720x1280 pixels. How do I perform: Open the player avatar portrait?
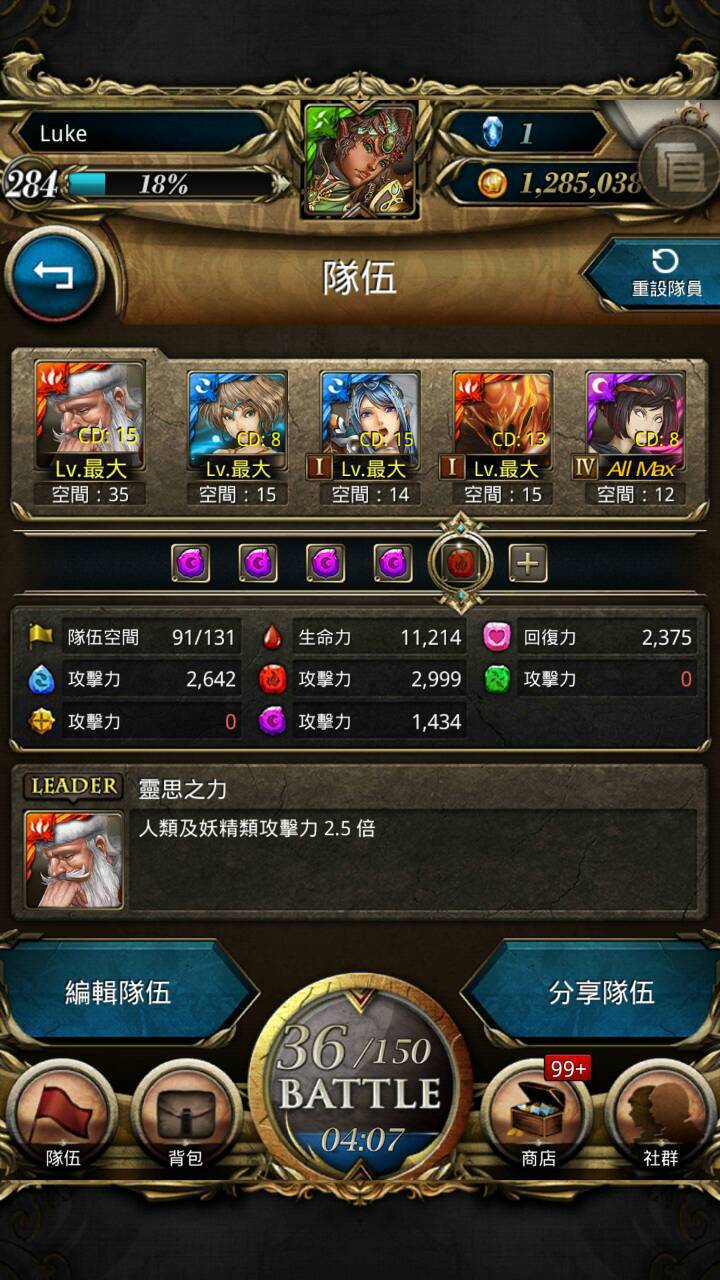[x=360, y=160]
